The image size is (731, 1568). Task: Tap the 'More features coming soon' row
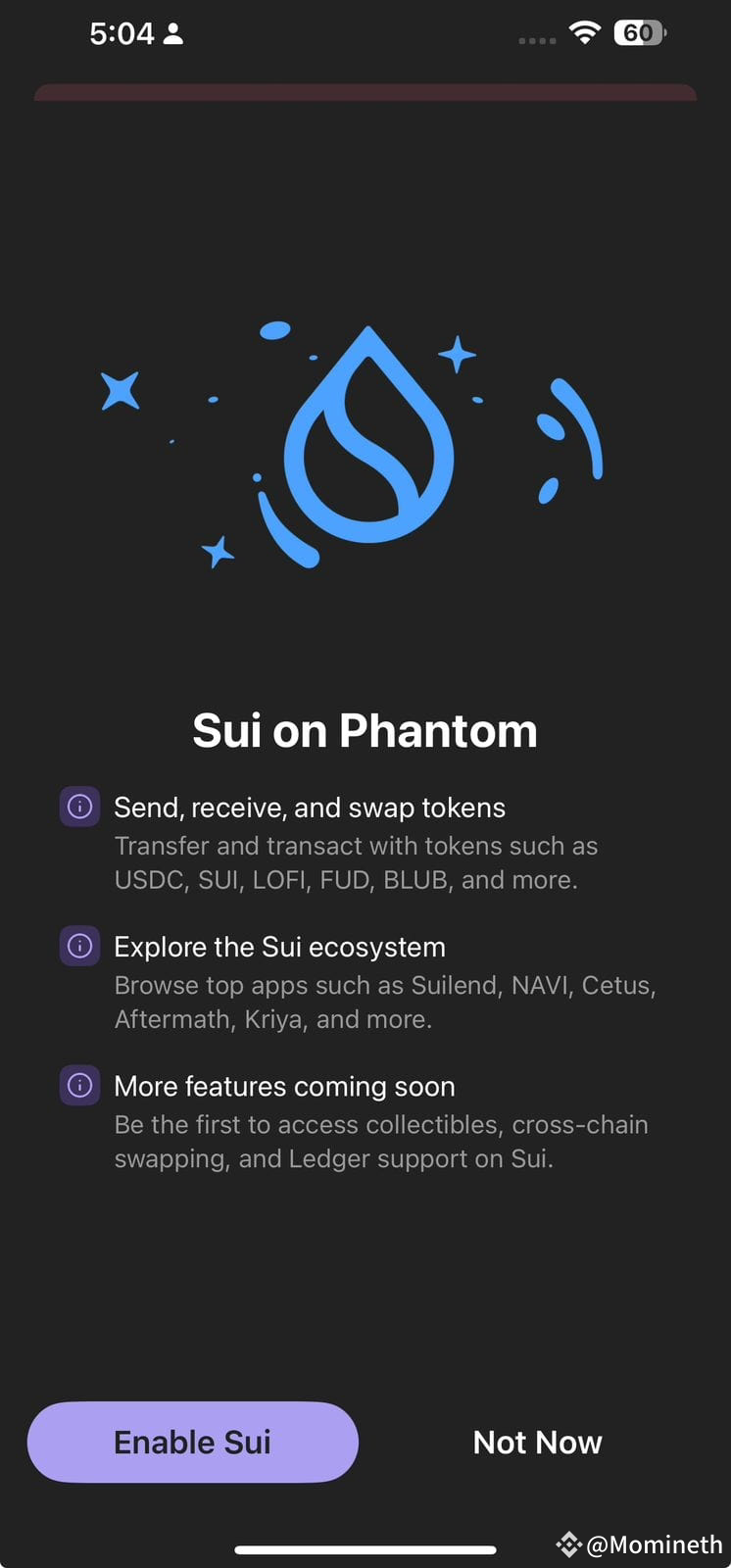[x=284, y=1085]
